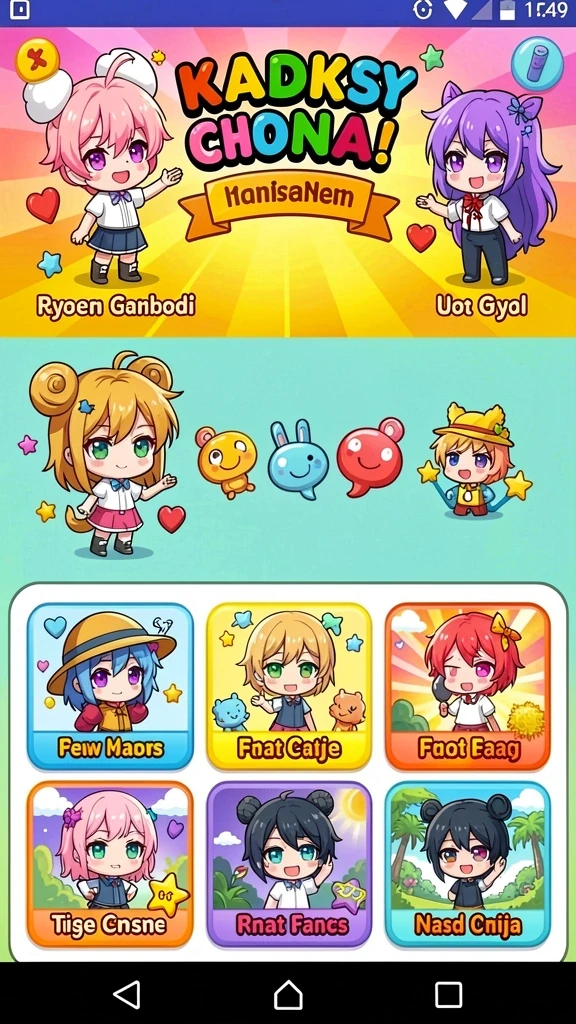Open the Faot Eaag tile
Screen dimensions: 576x1024
468,686
